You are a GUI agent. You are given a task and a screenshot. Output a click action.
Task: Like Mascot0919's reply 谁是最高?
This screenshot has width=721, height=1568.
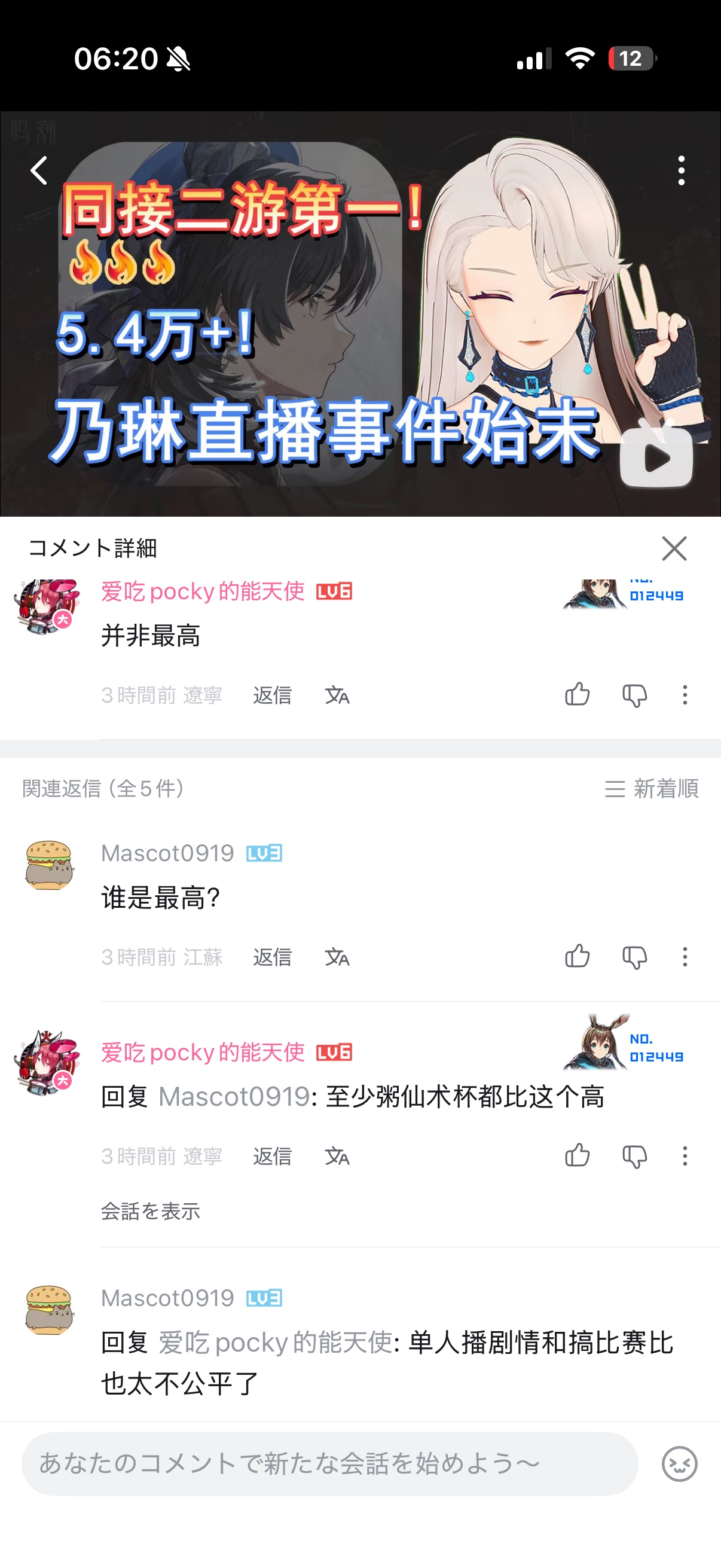click(x=577, y=957)
